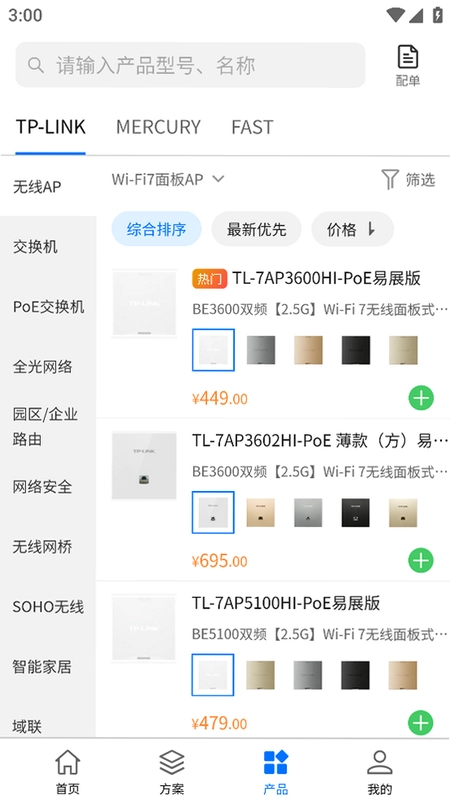Open the 筛选 filter options
Viewport: 450px width, 800px height.
point(408,180)
